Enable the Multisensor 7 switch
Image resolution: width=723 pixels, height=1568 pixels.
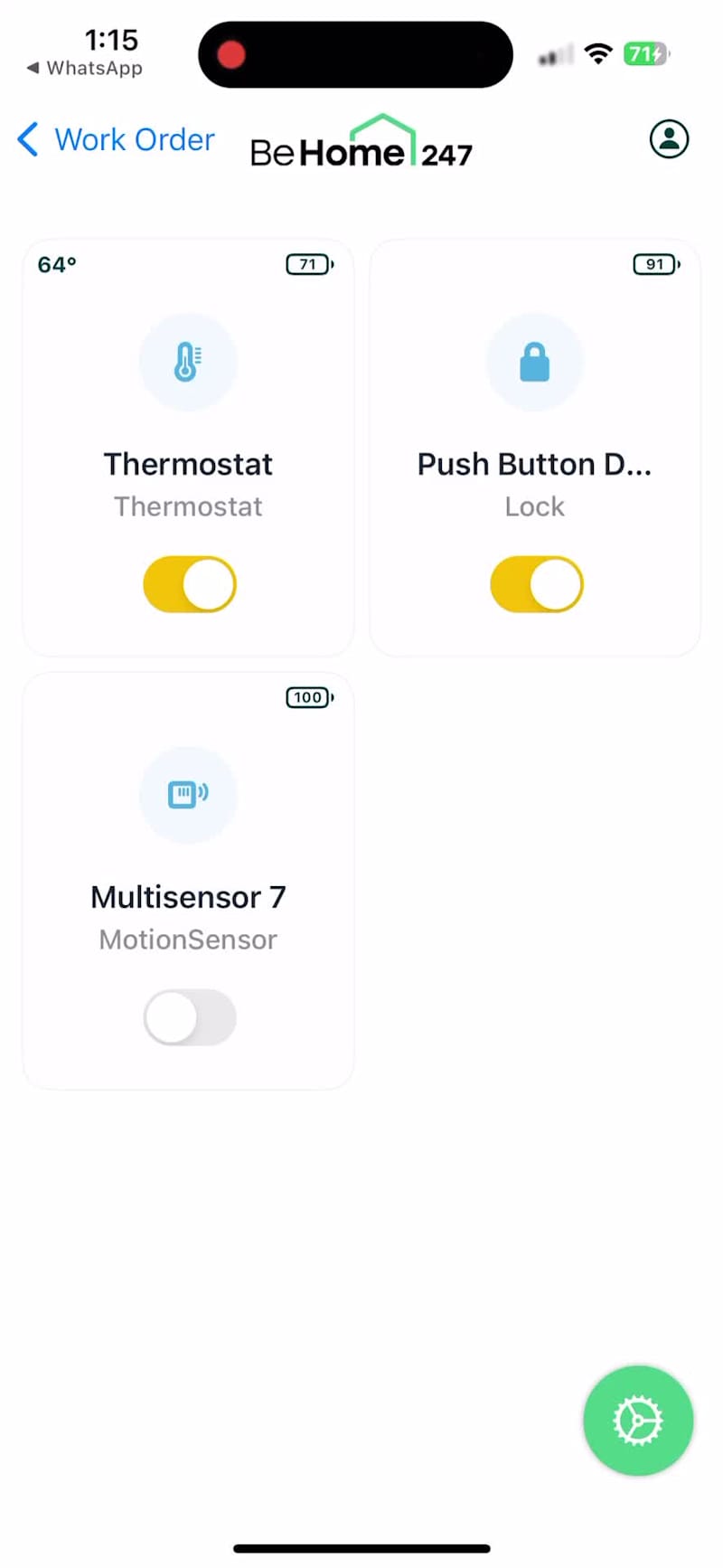click(x=189, y=1016)
